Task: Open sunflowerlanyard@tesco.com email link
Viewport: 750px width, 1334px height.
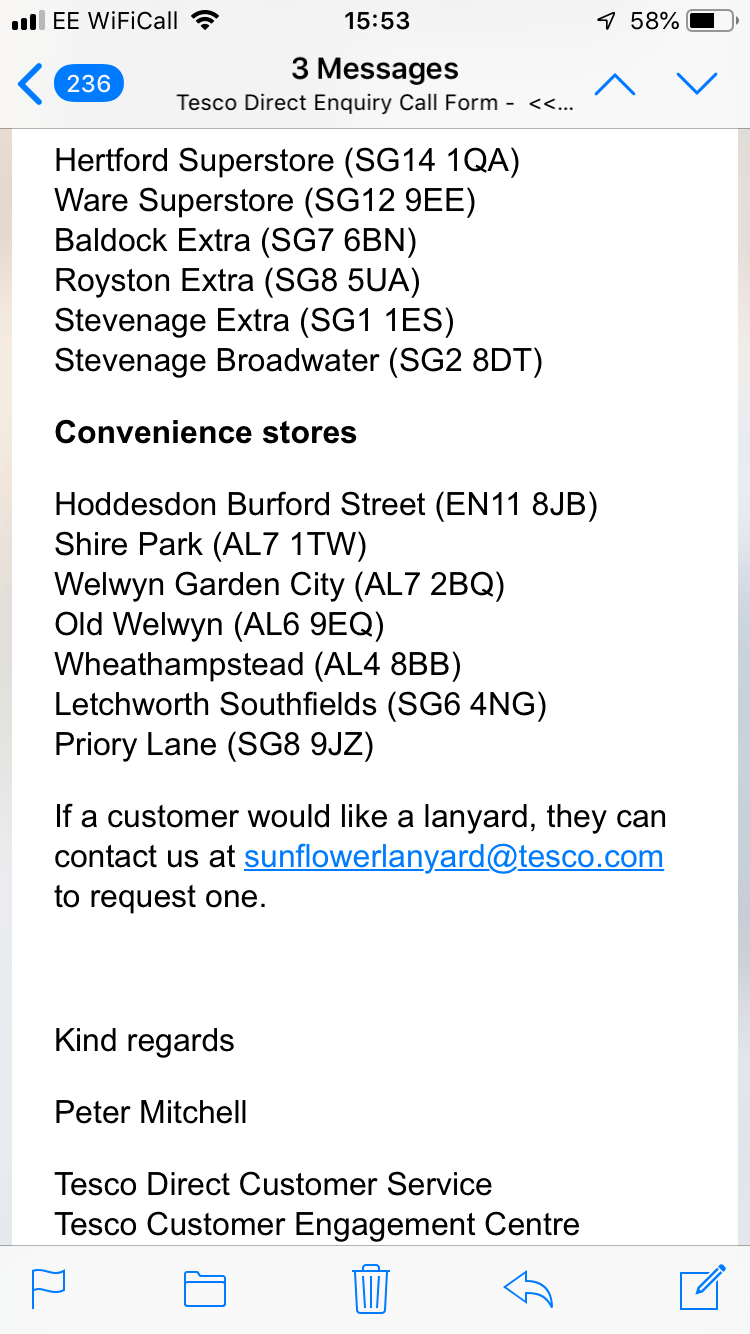Action: click(453, 857)
